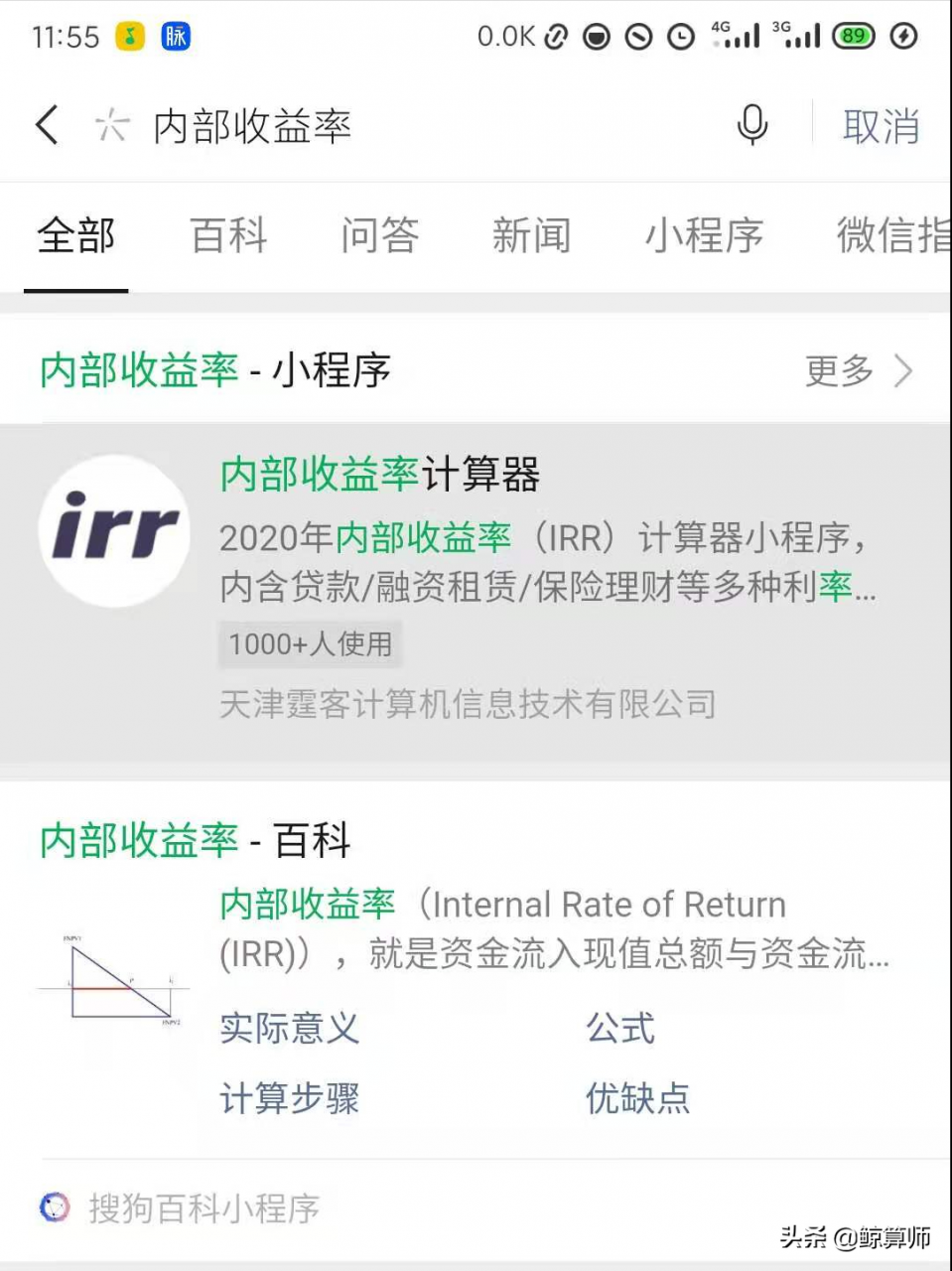Switch to the 小程序 tab
This screenshot has height=1271, width=952.
705,236
